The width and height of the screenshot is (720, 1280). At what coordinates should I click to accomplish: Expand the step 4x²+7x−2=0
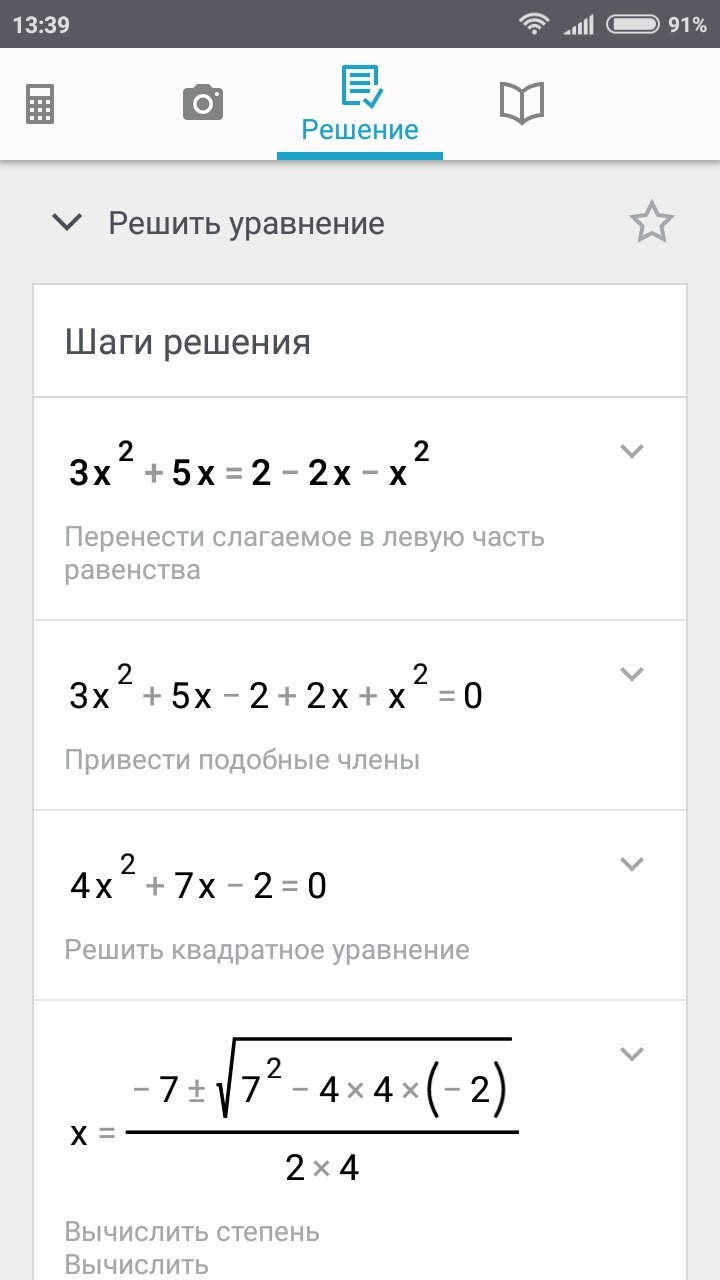(x=631, y=864)
